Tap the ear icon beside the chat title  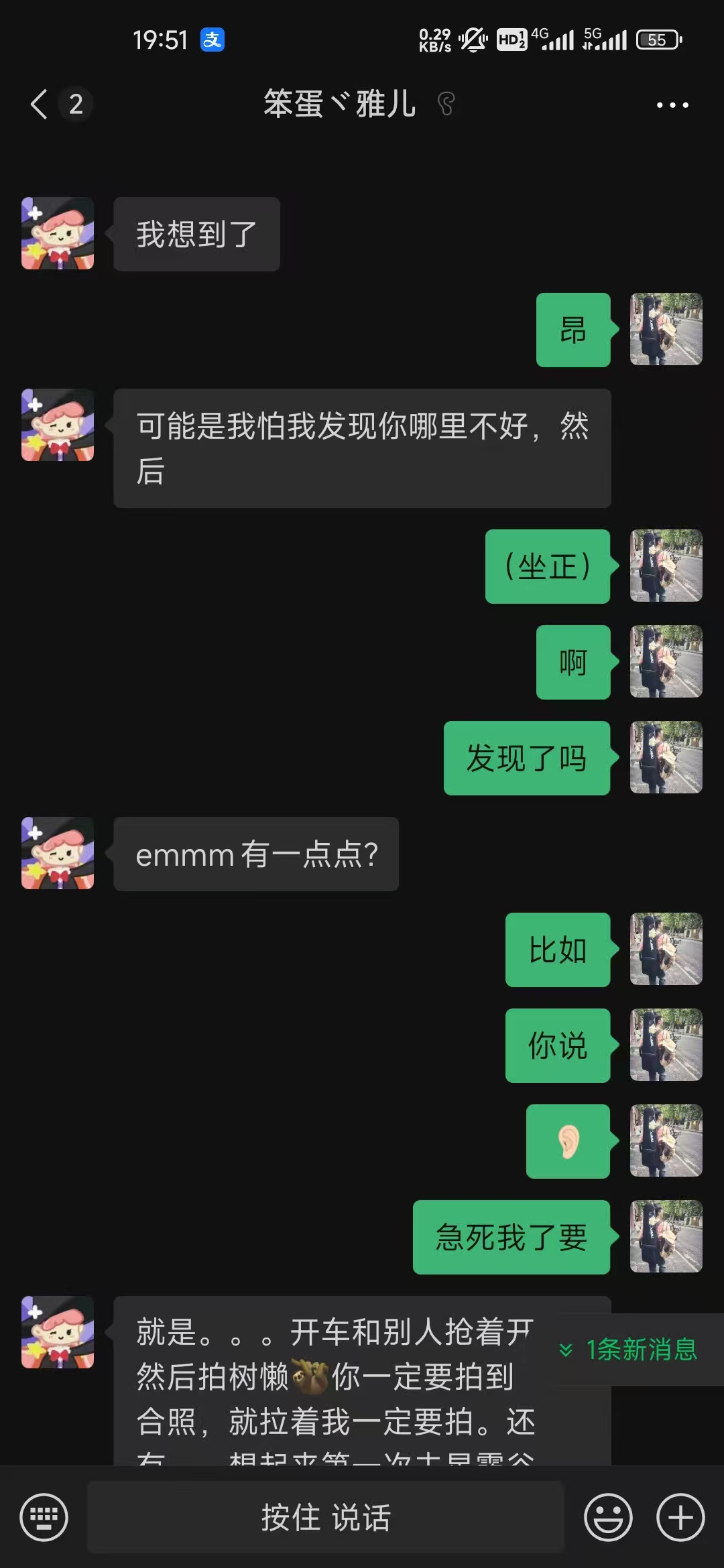tap(448, 104)
